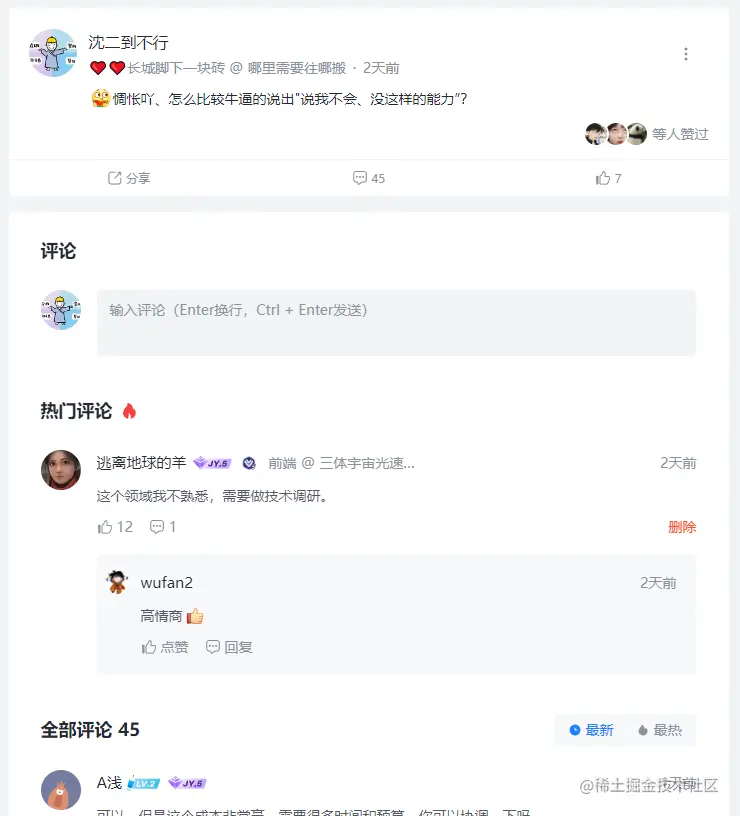Image resolution: width=740 pixels, height=816 pixels.
Task: Share the post via 分享
Action: [x=129, y=178]
